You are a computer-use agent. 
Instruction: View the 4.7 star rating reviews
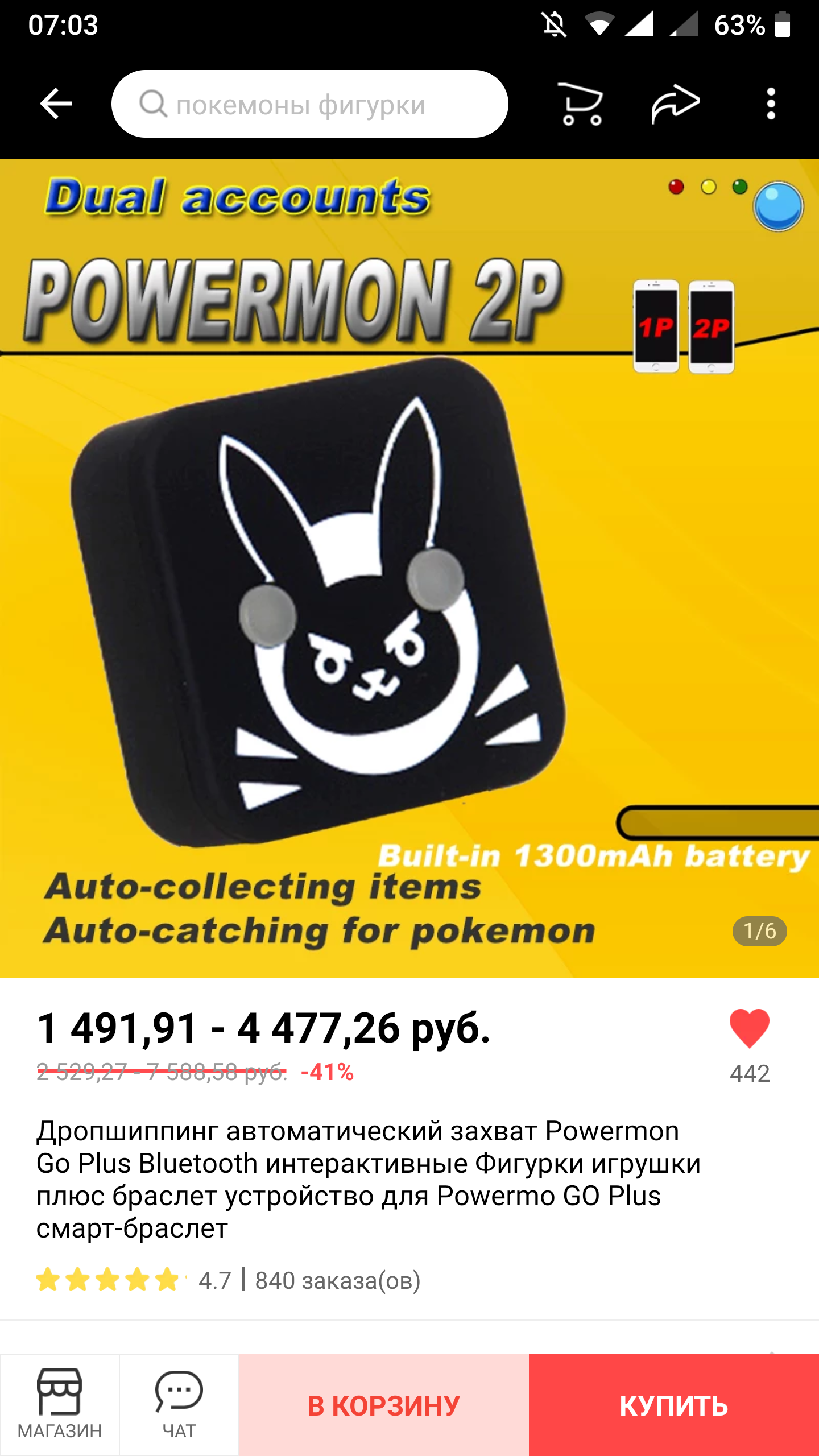[134, 1280]
